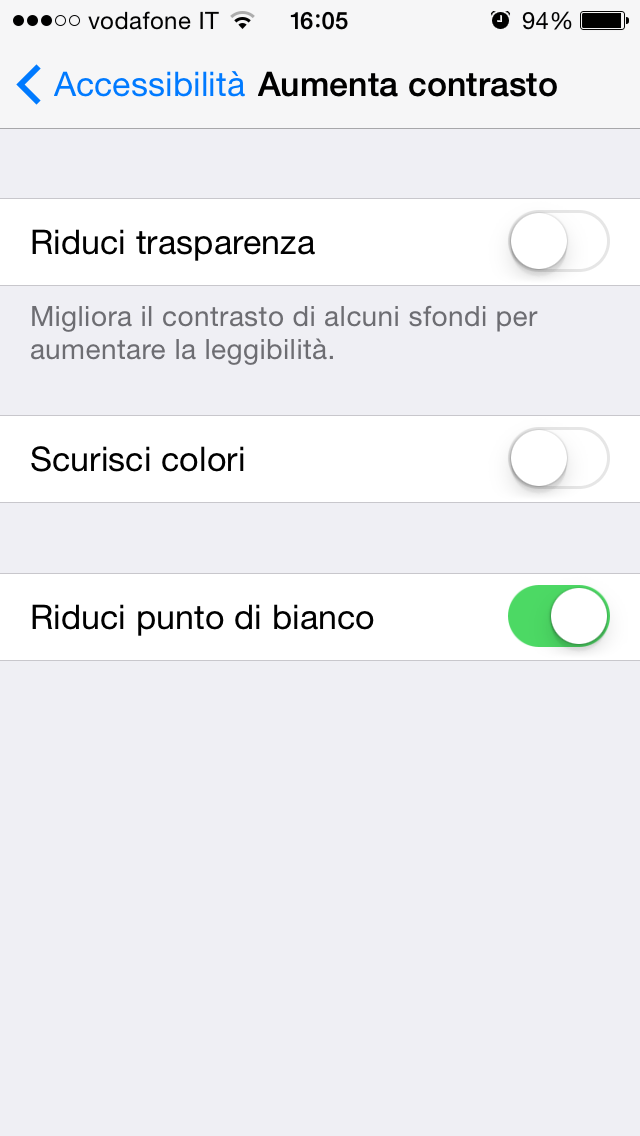Viewport: 640px width, 1136px height.
Task: Disable Riduci punto di bianco
Action: 558,617
